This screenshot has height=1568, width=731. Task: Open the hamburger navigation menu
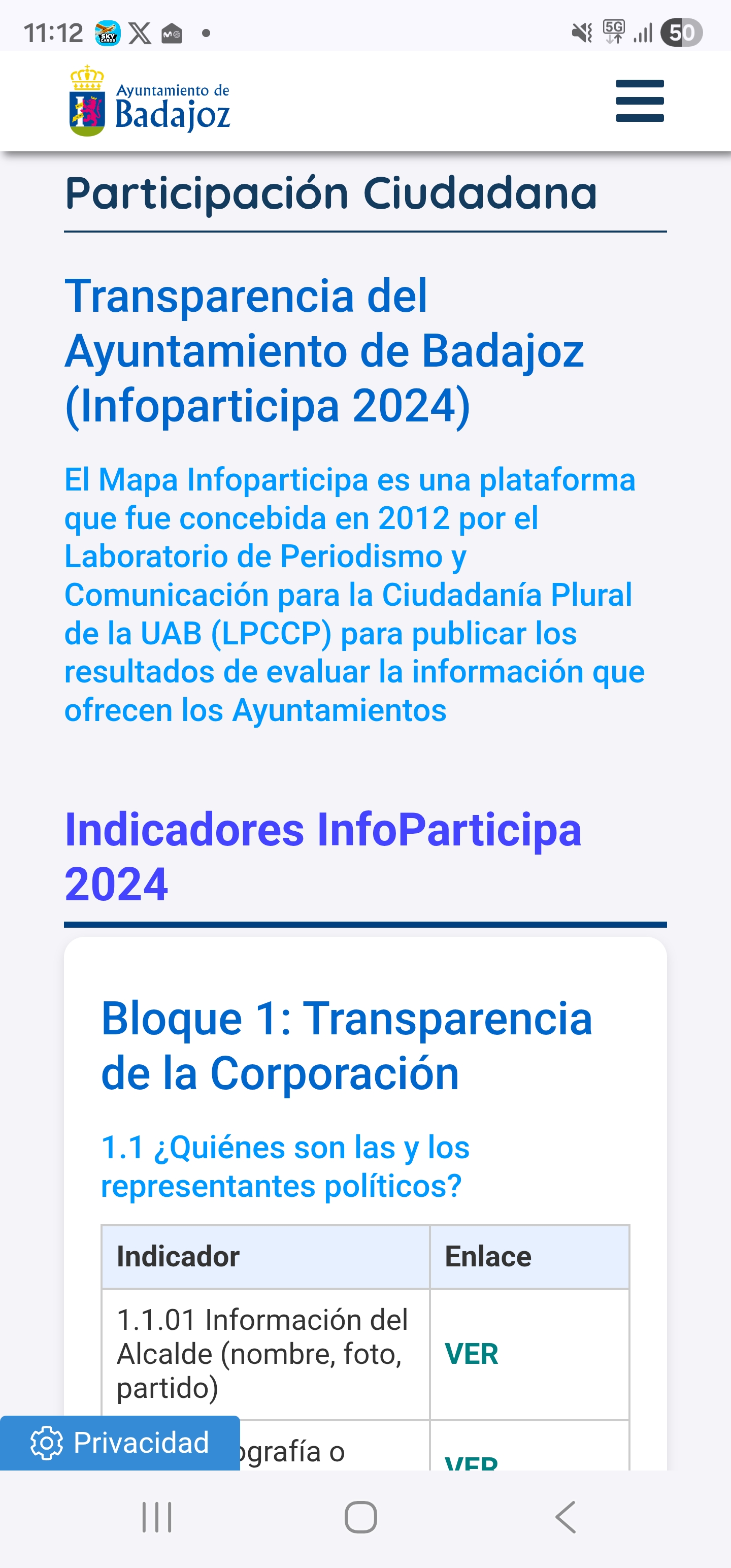tap(639, 101)
